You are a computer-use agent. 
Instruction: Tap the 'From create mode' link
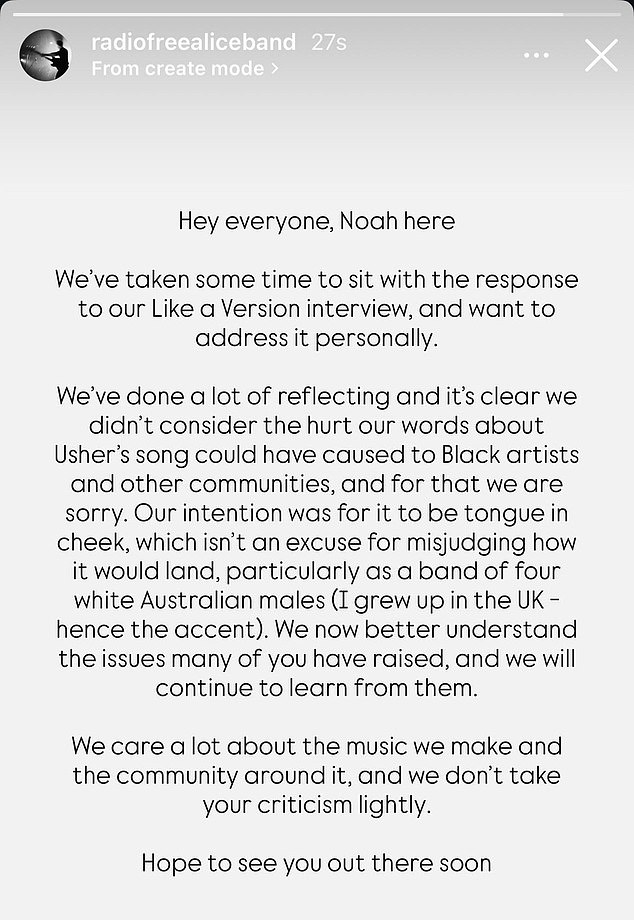[x=184, y=69]
